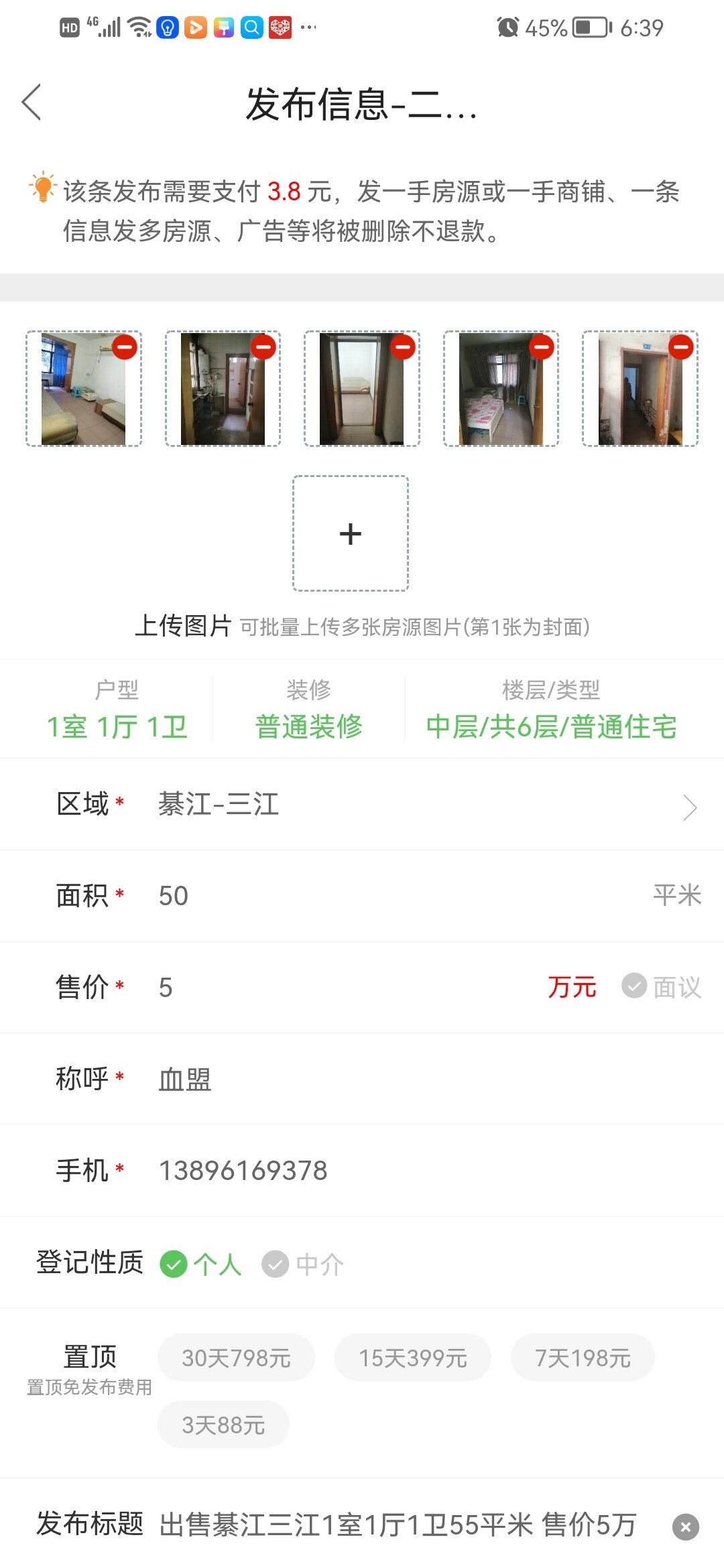The image size is (724, 1568).
Task: Choose the 30天798元 top placement
Action: click(236, 1358)
